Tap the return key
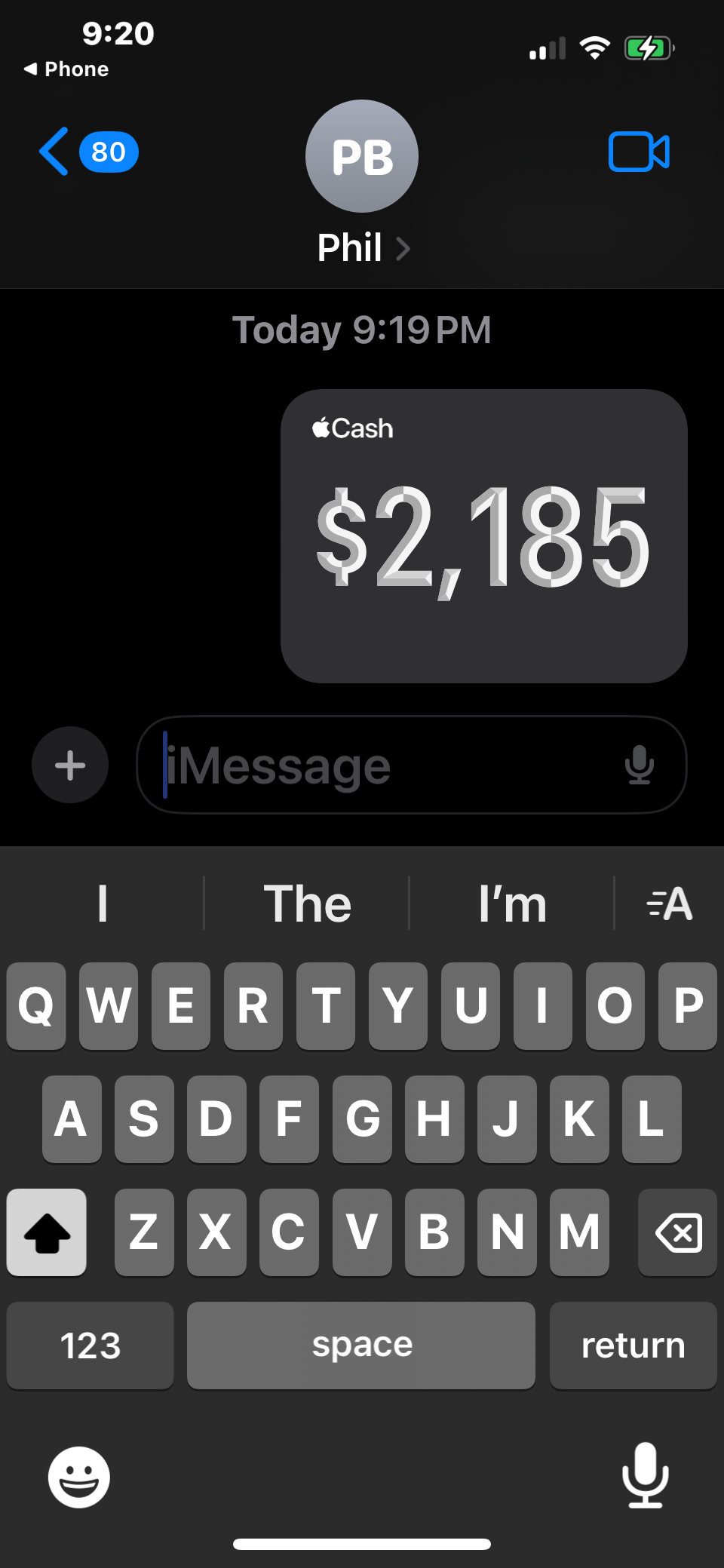The image size is (724, 1568). 633,1346
